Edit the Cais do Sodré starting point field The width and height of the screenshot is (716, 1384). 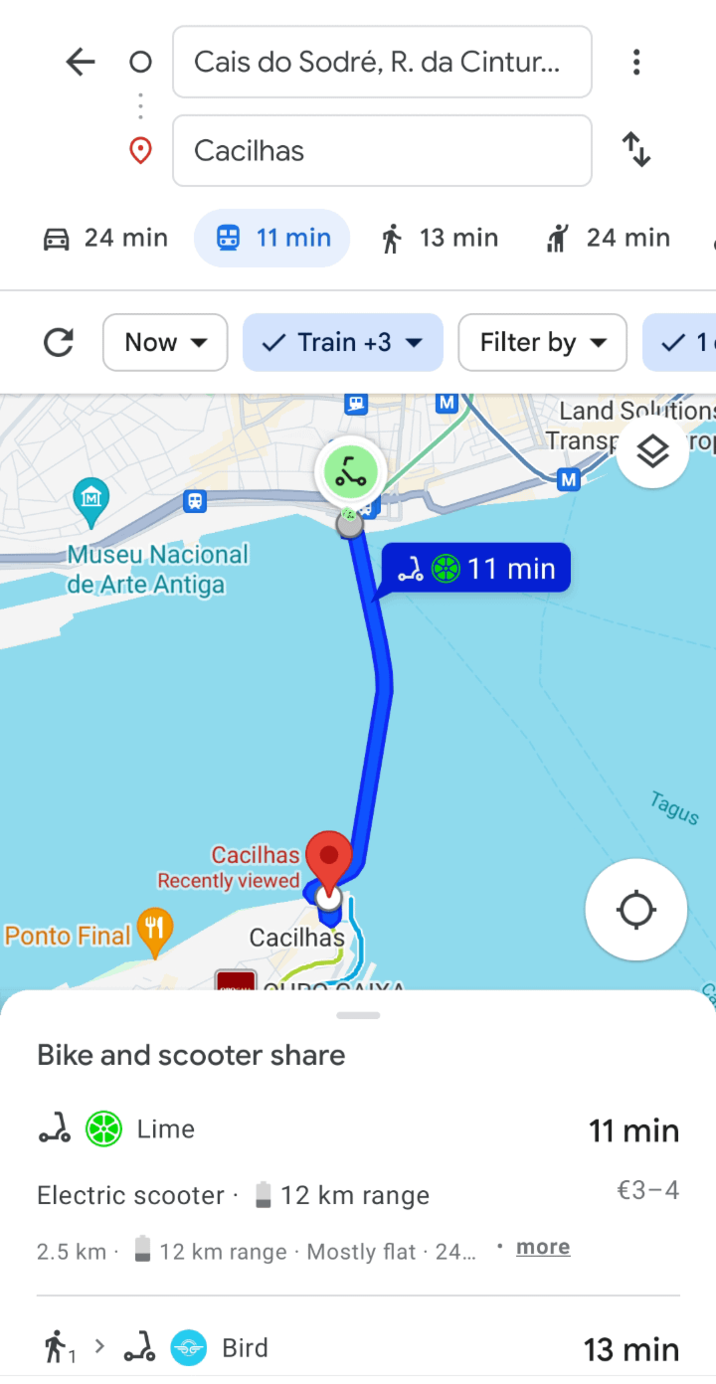pyautogui.click(x=382, y=62)
